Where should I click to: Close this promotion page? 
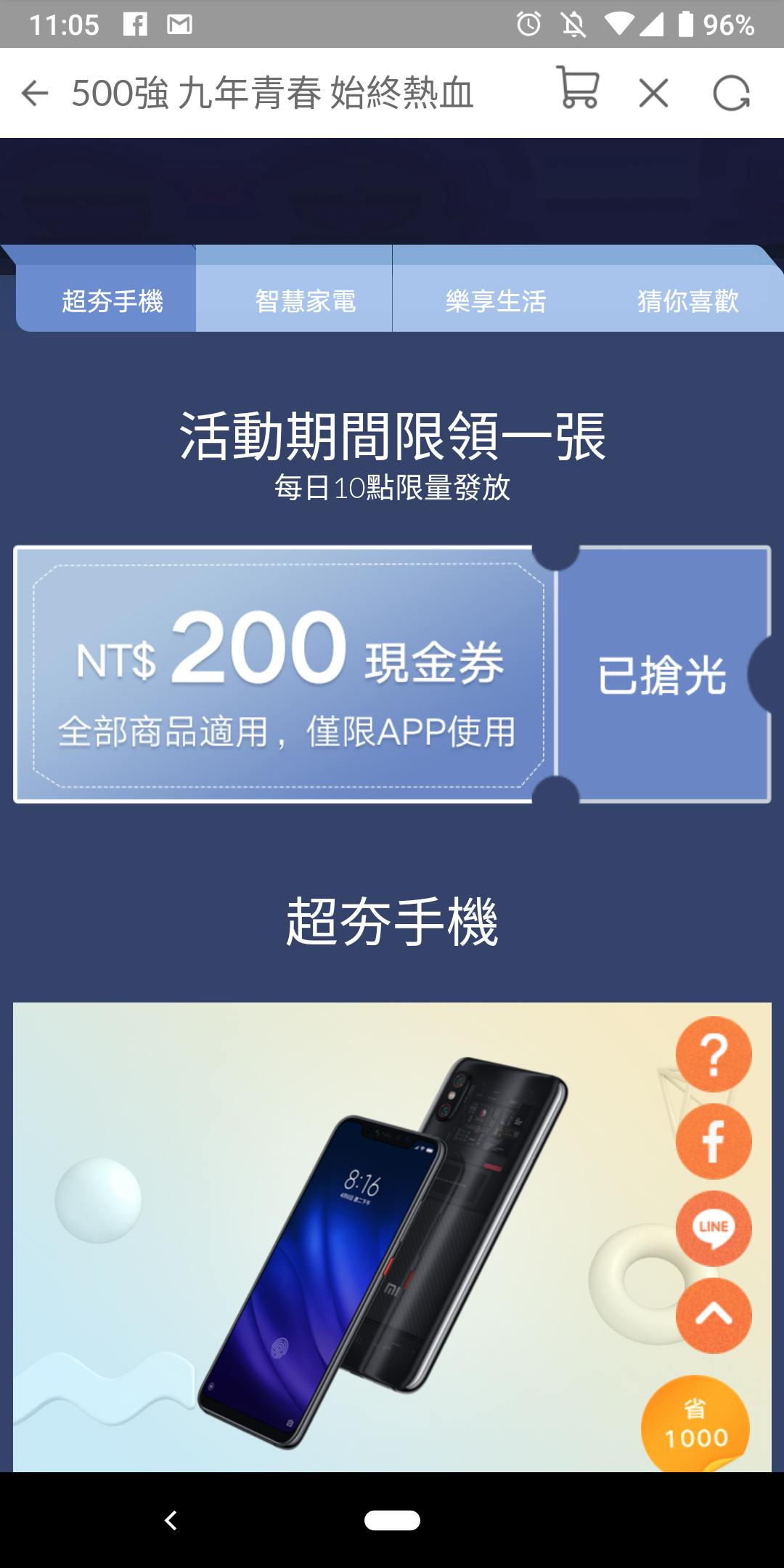pyautogui.click(x=653, y=94)
